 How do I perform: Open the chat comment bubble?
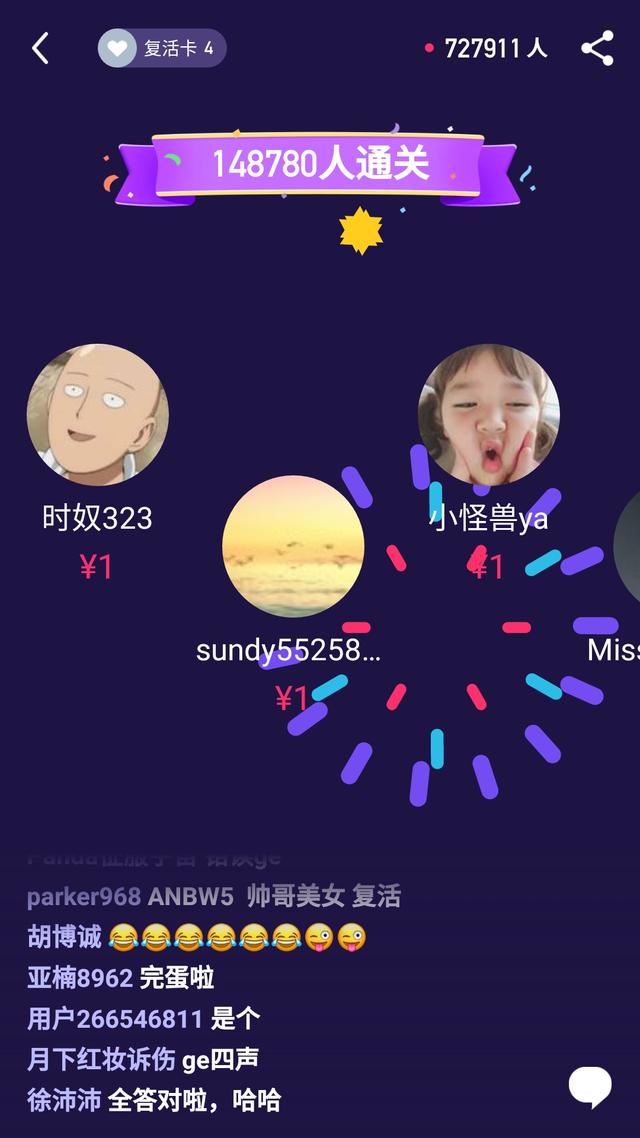click(589, 1086)
